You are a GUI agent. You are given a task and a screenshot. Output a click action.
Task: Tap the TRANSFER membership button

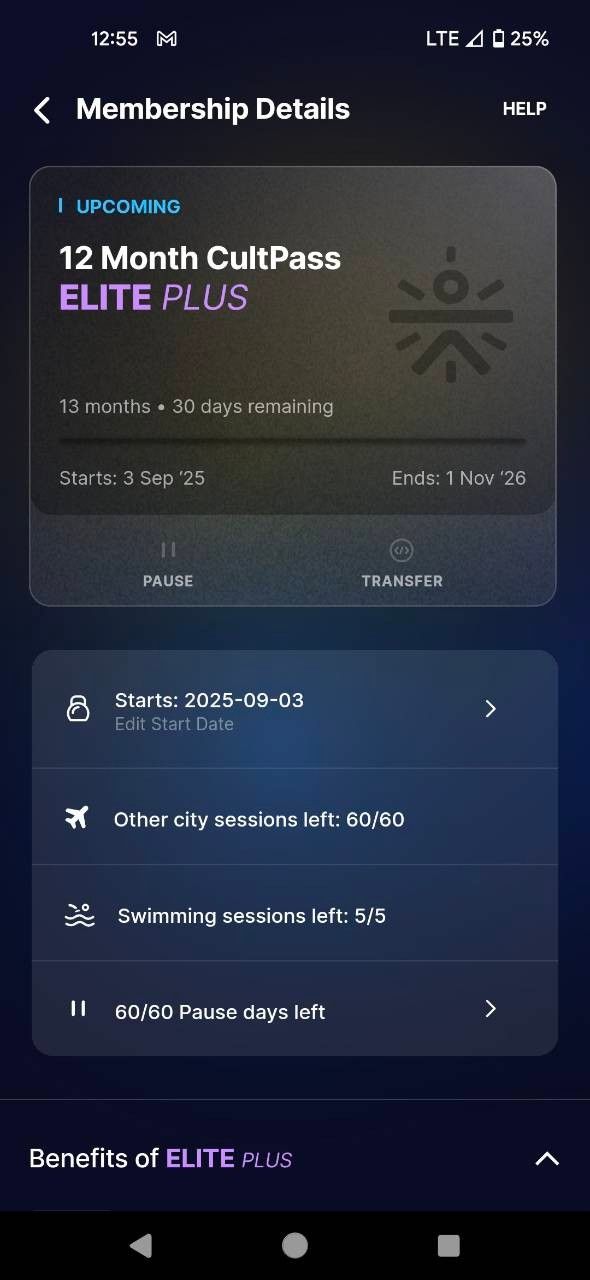click(402, 564)
